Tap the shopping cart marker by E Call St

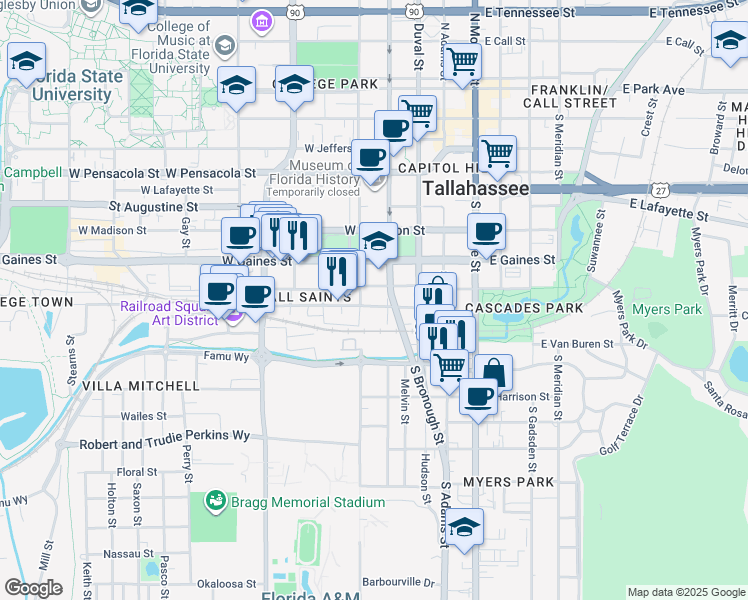pos(462,62)
